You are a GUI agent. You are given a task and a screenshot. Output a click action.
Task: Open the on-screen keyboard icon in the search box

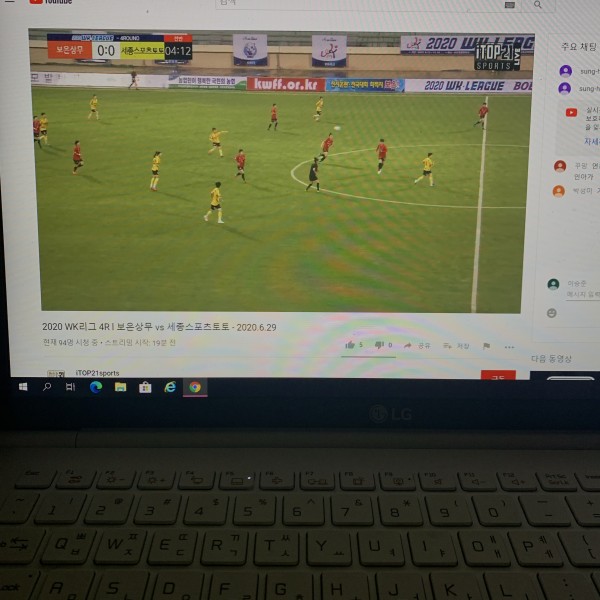[509, 5]
